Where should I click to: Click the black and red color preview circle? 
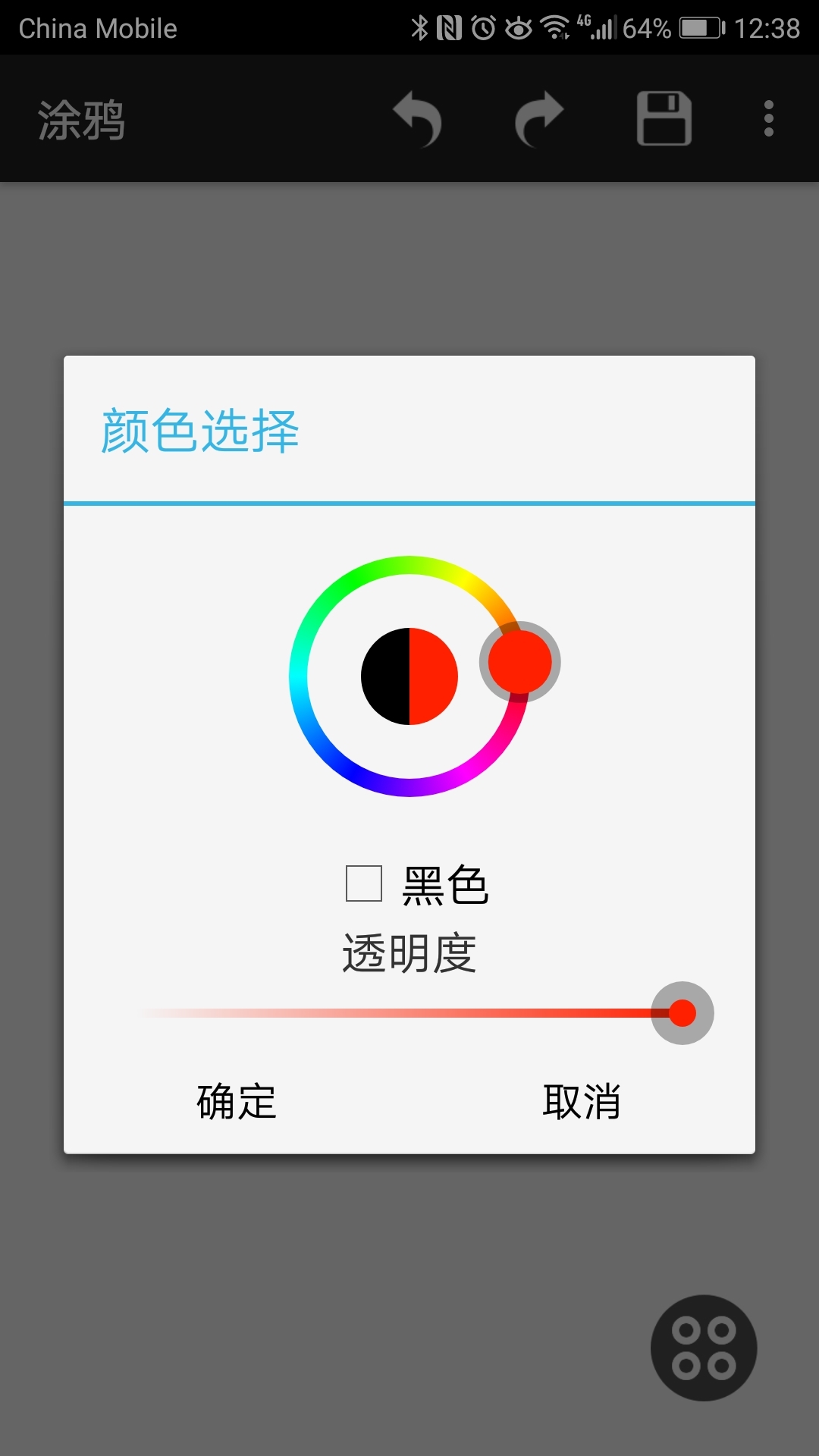(x=410, y=673)
